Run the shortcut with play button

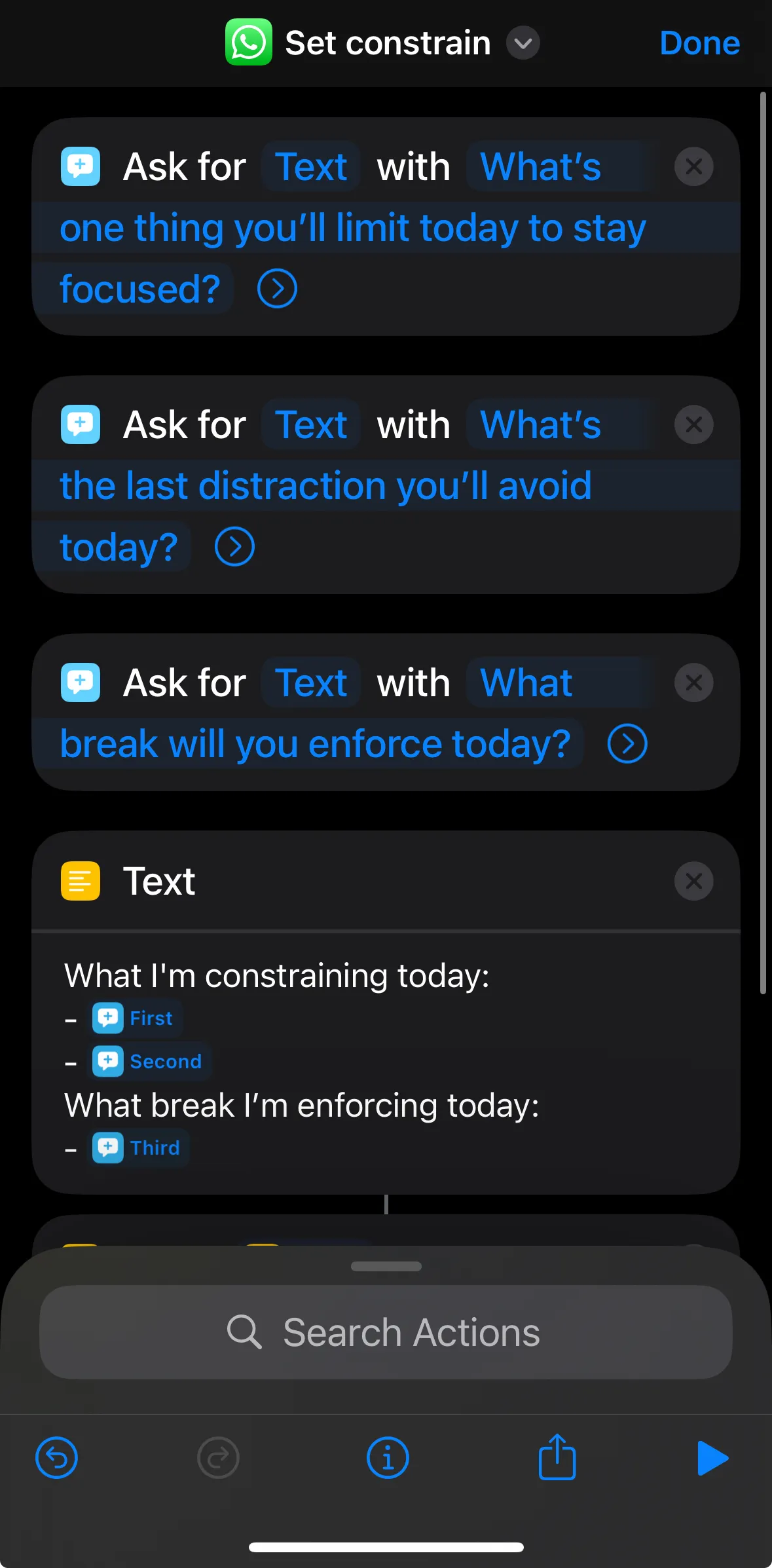(712, 1458)
